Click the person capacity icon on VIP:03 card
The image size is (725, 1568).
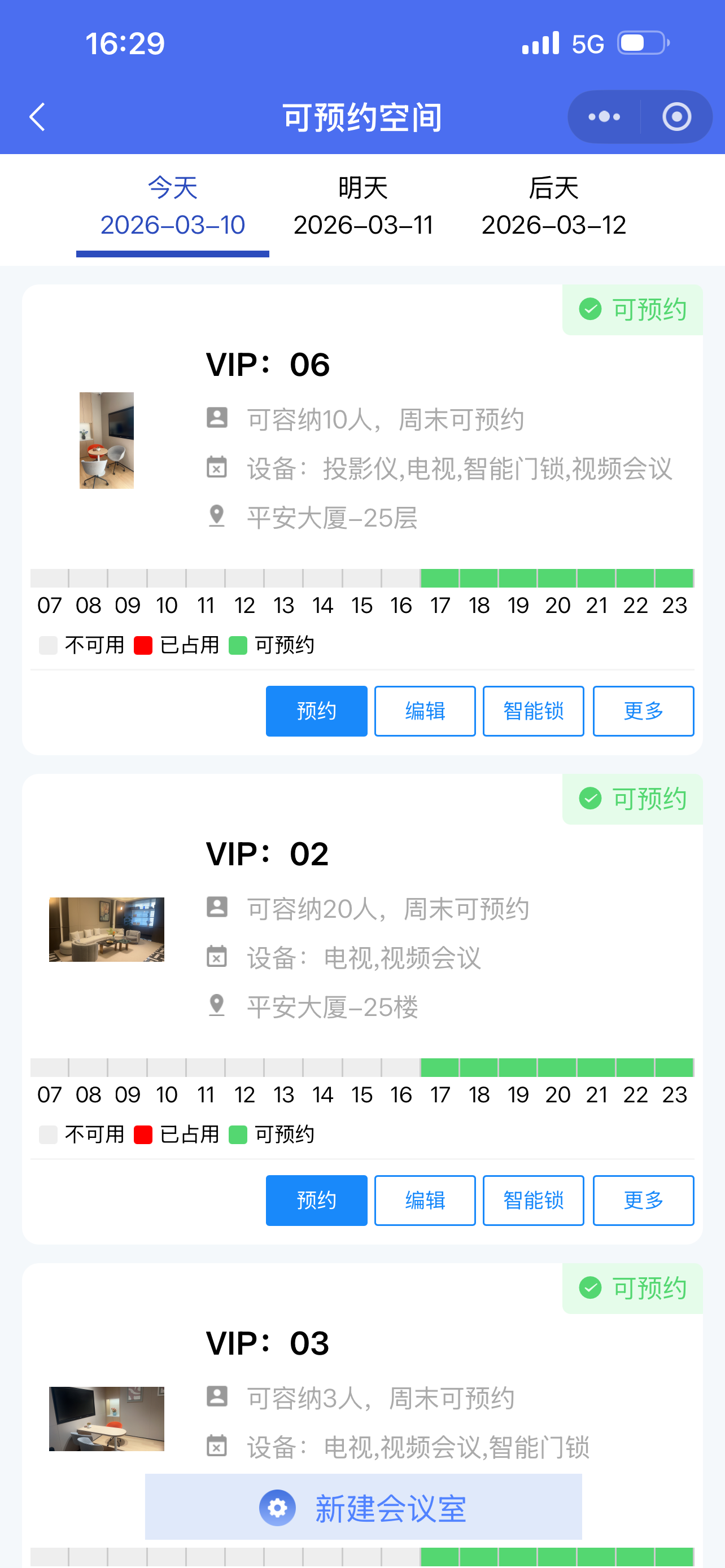(217, 1397)
